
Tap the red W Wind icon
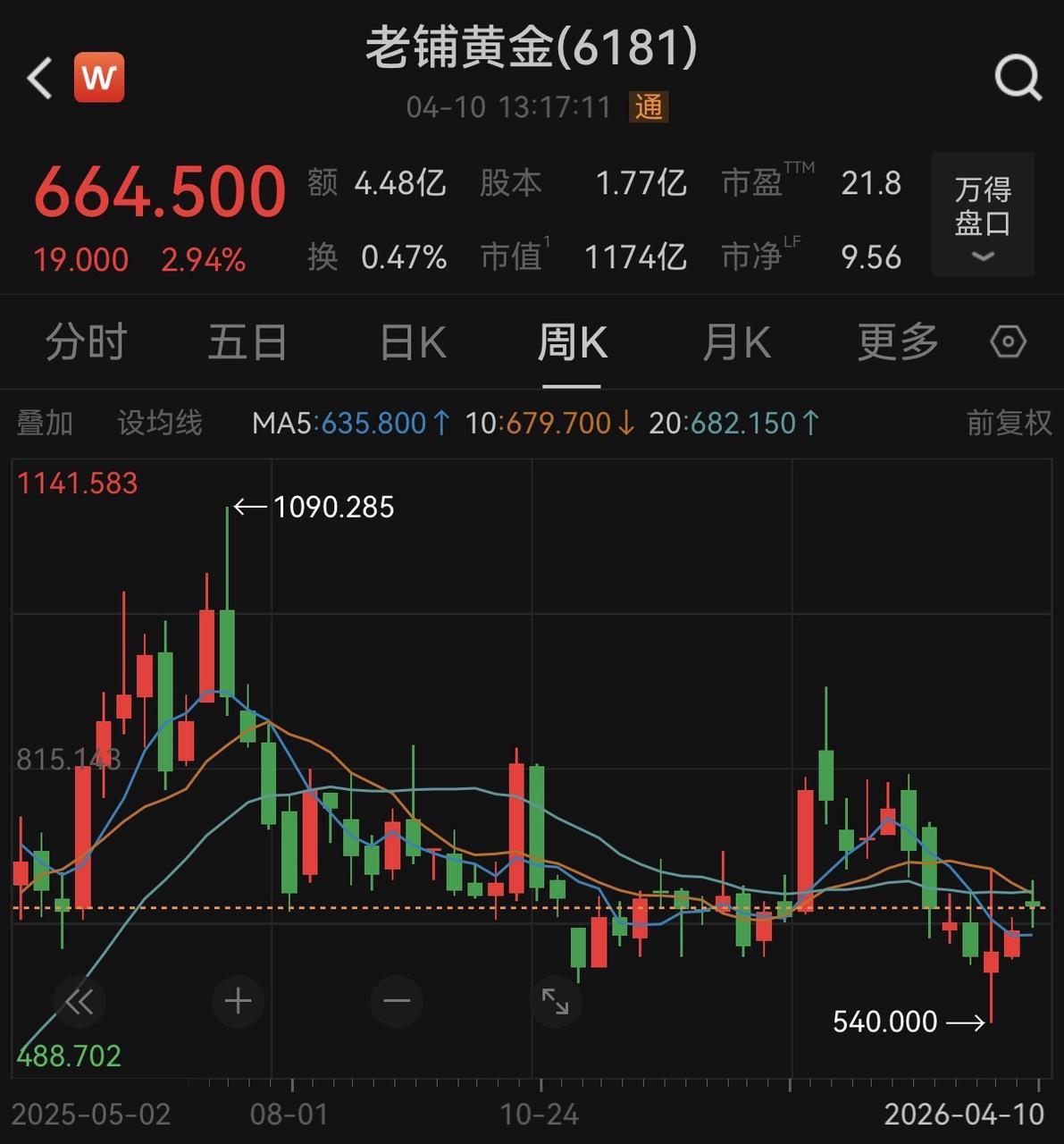click(98, 78)
